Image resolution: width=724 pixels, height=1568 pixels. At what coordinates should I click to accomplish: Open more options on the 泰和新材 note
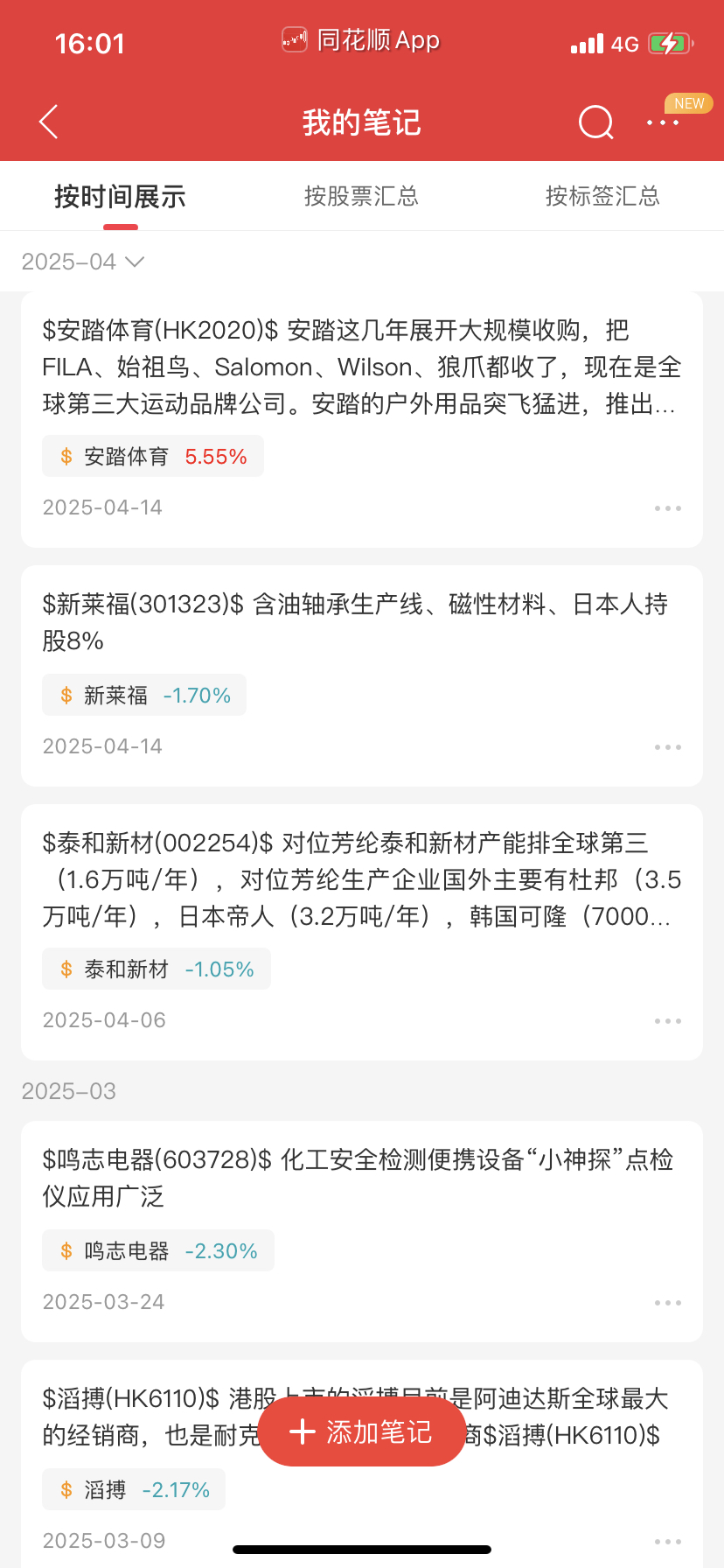pyautogui.click(x=667, y=1021)
